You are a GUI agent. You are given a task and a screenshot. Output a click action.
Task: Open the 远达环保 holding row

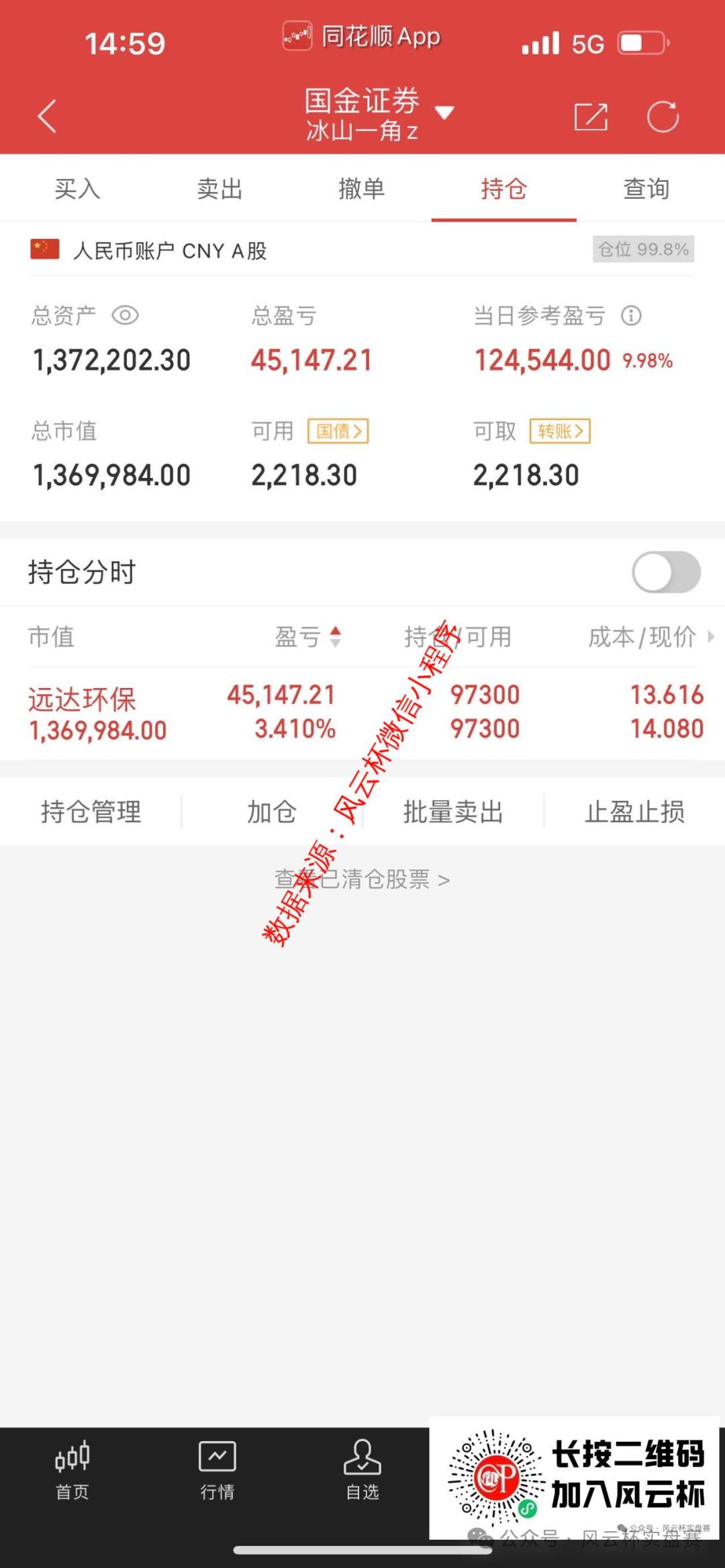pyautogui.click(x=362, y=713)
